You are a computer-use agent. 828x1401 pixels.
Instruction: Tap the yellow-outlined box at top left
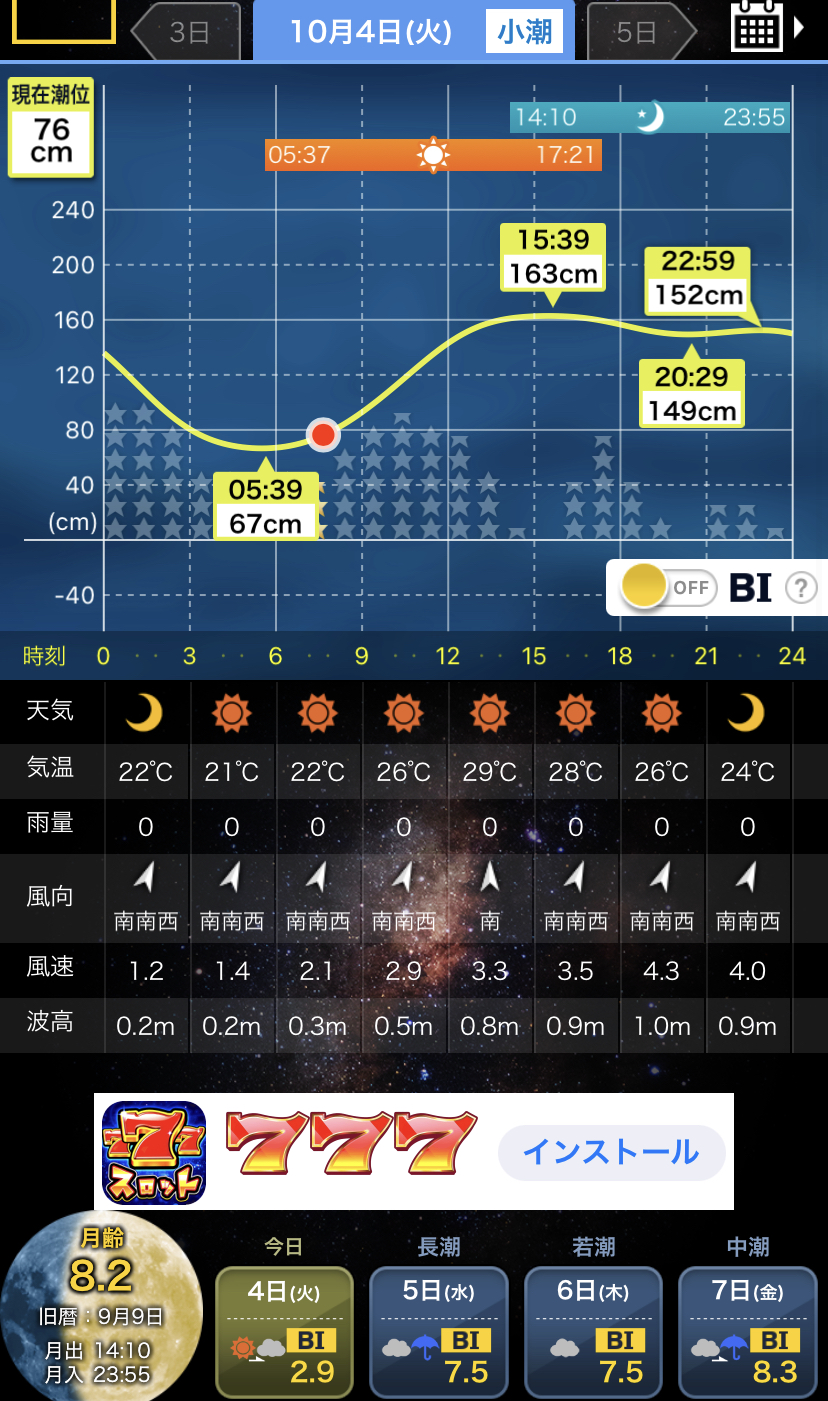click(x=64, y=21)
